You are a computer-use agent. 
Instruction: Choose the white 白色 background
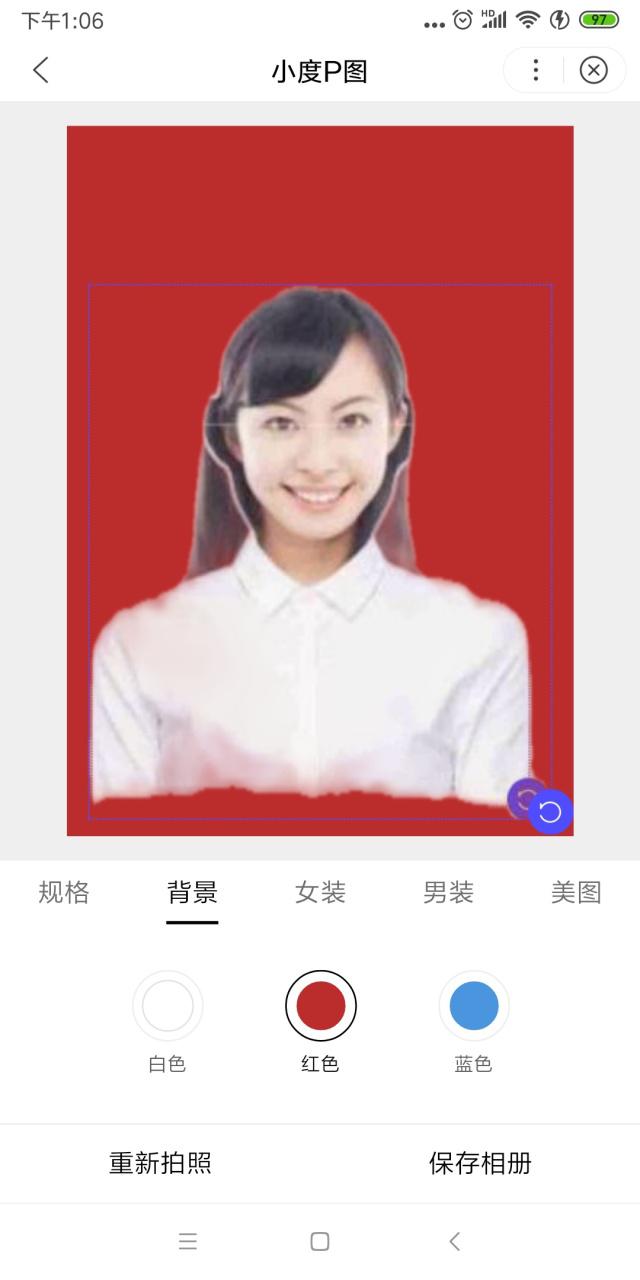167,1006
